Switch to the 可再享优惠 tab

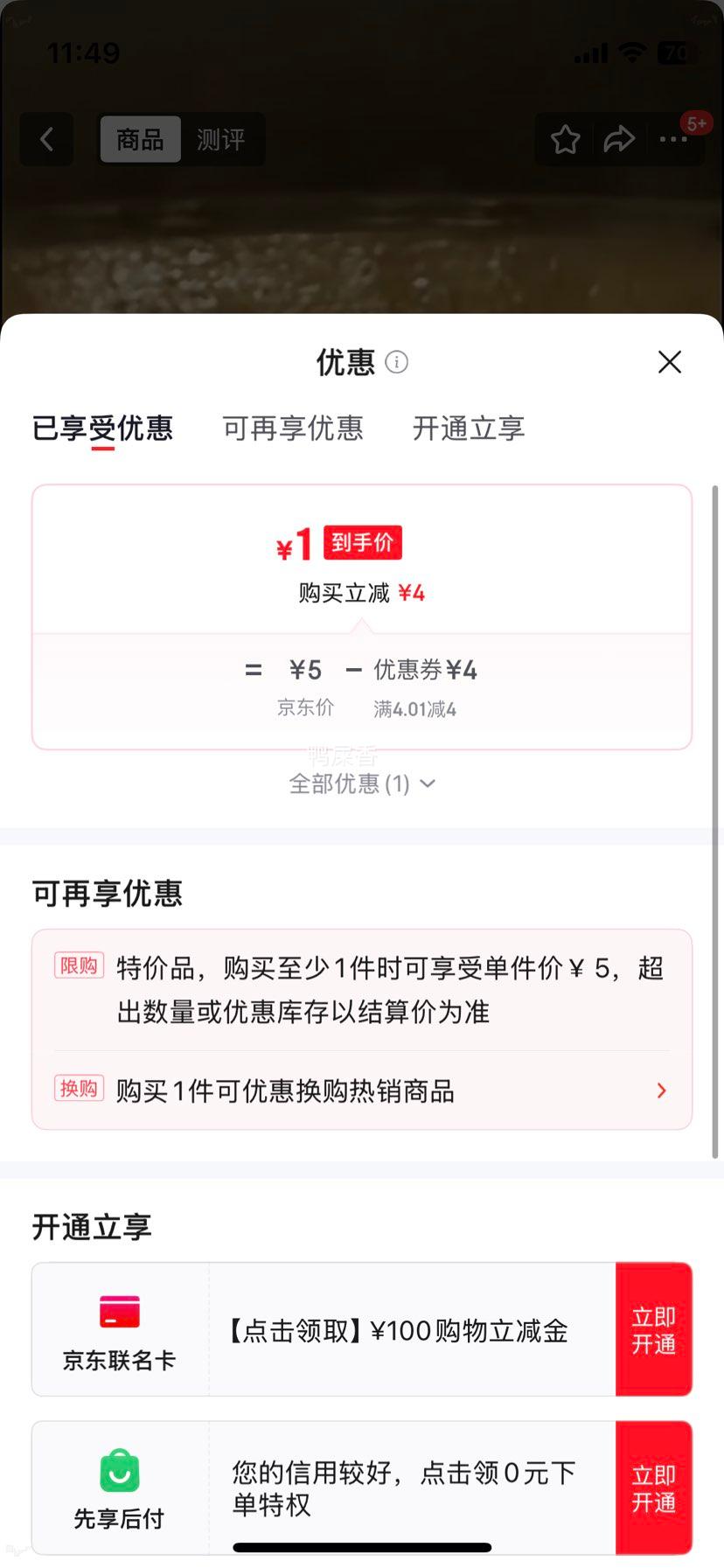(x=292, y=429)
